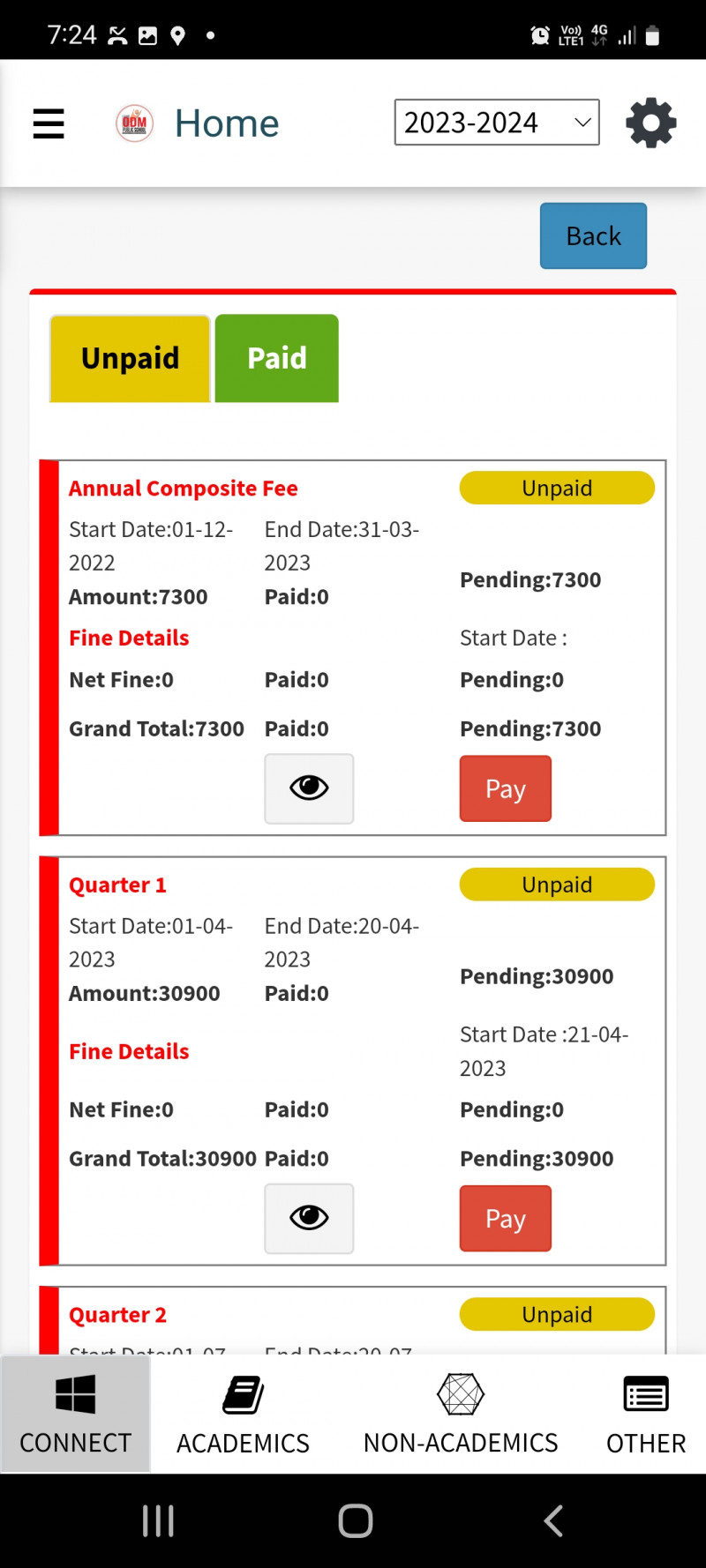Go back using system navigation arrow

click(x=553, y=1520)
